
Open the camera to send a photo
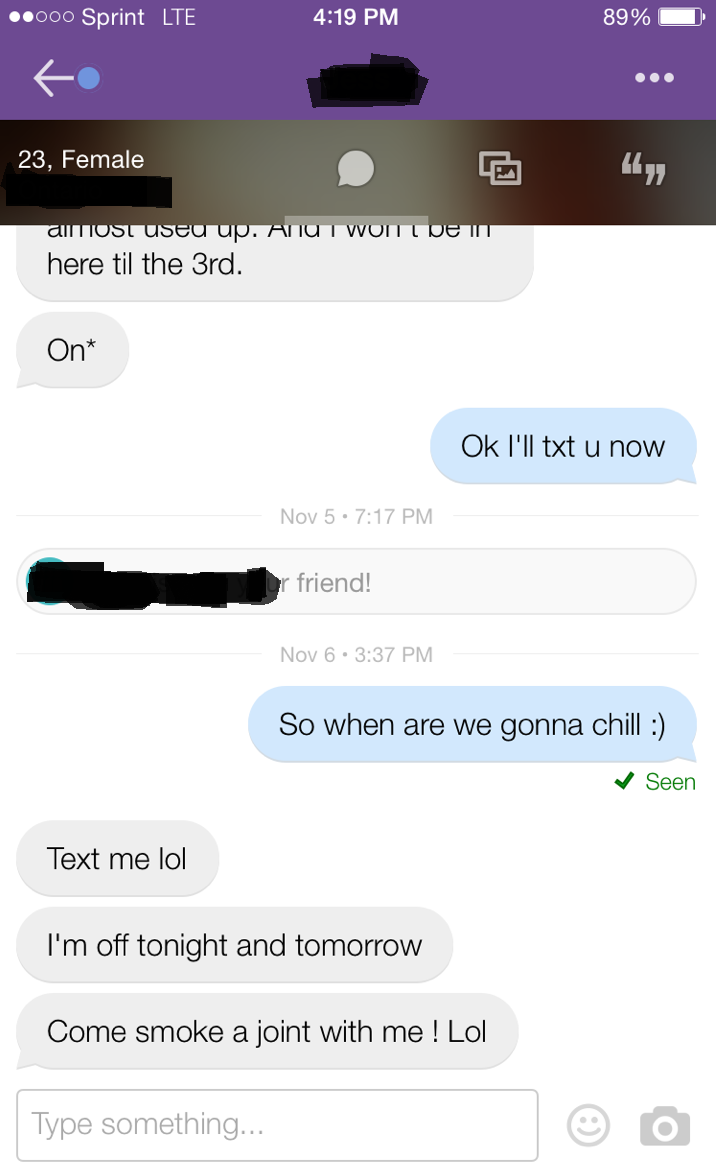tap(665, 1125)
